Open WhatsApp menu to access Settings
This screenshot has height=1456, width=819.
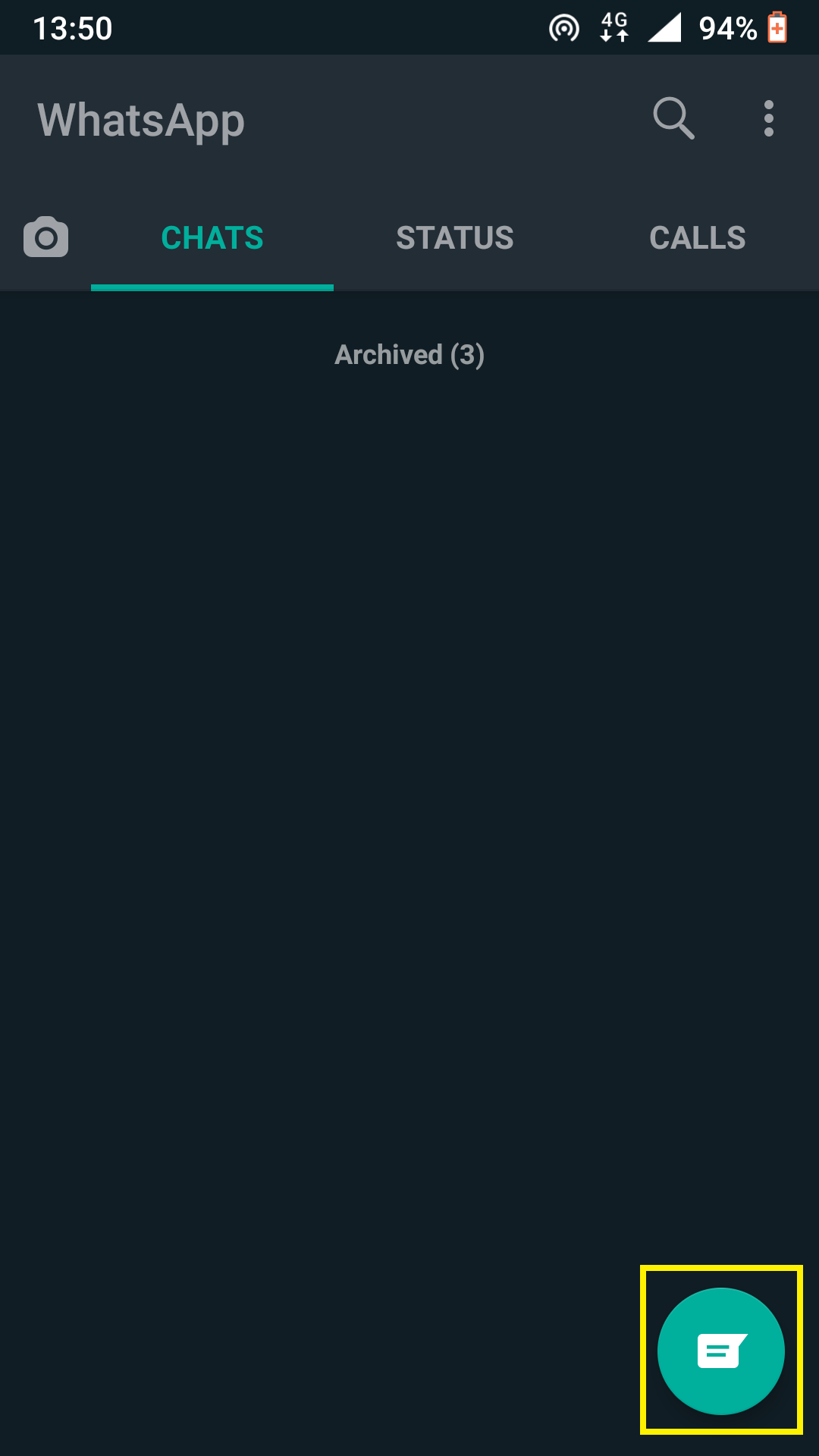click(x=769, y=118)
